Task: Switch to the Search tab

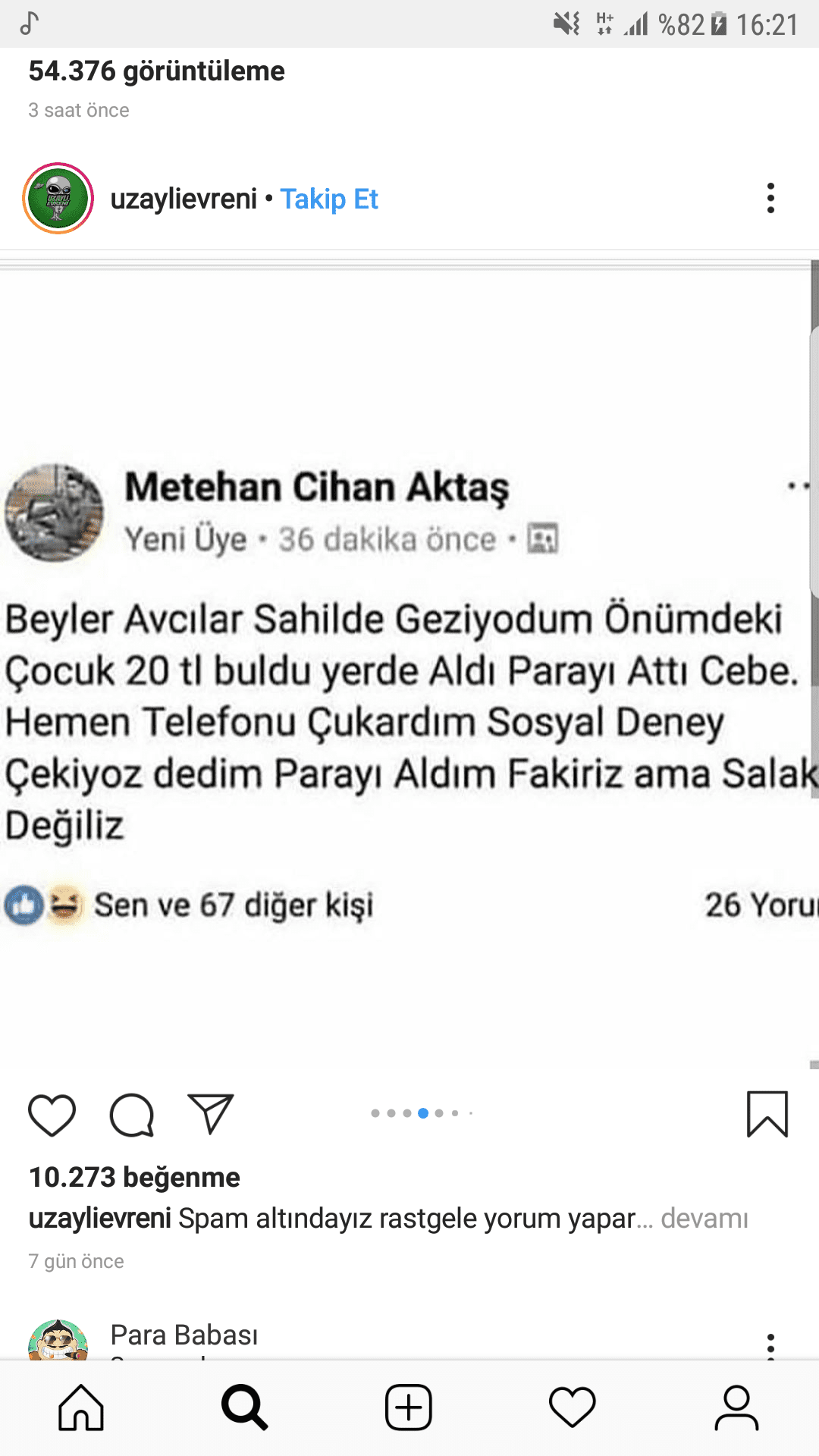Action: click(244, 1408)
